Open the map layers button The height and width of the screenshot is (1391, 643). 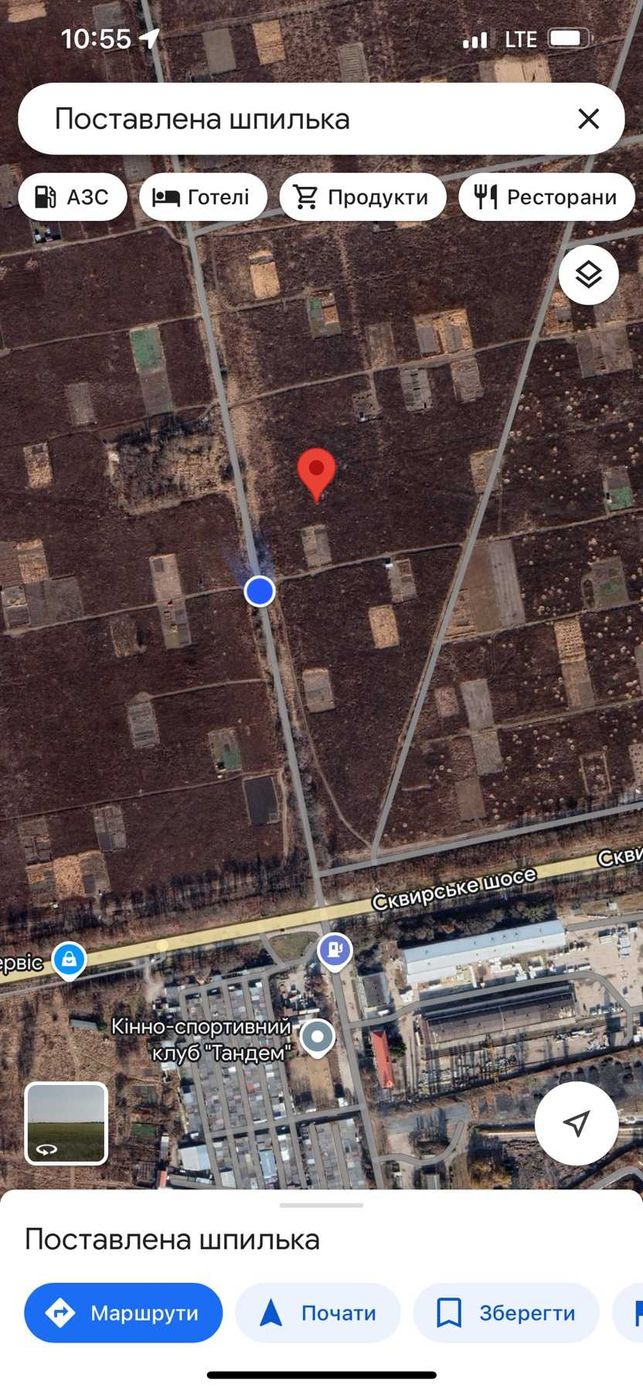(588, 275)
